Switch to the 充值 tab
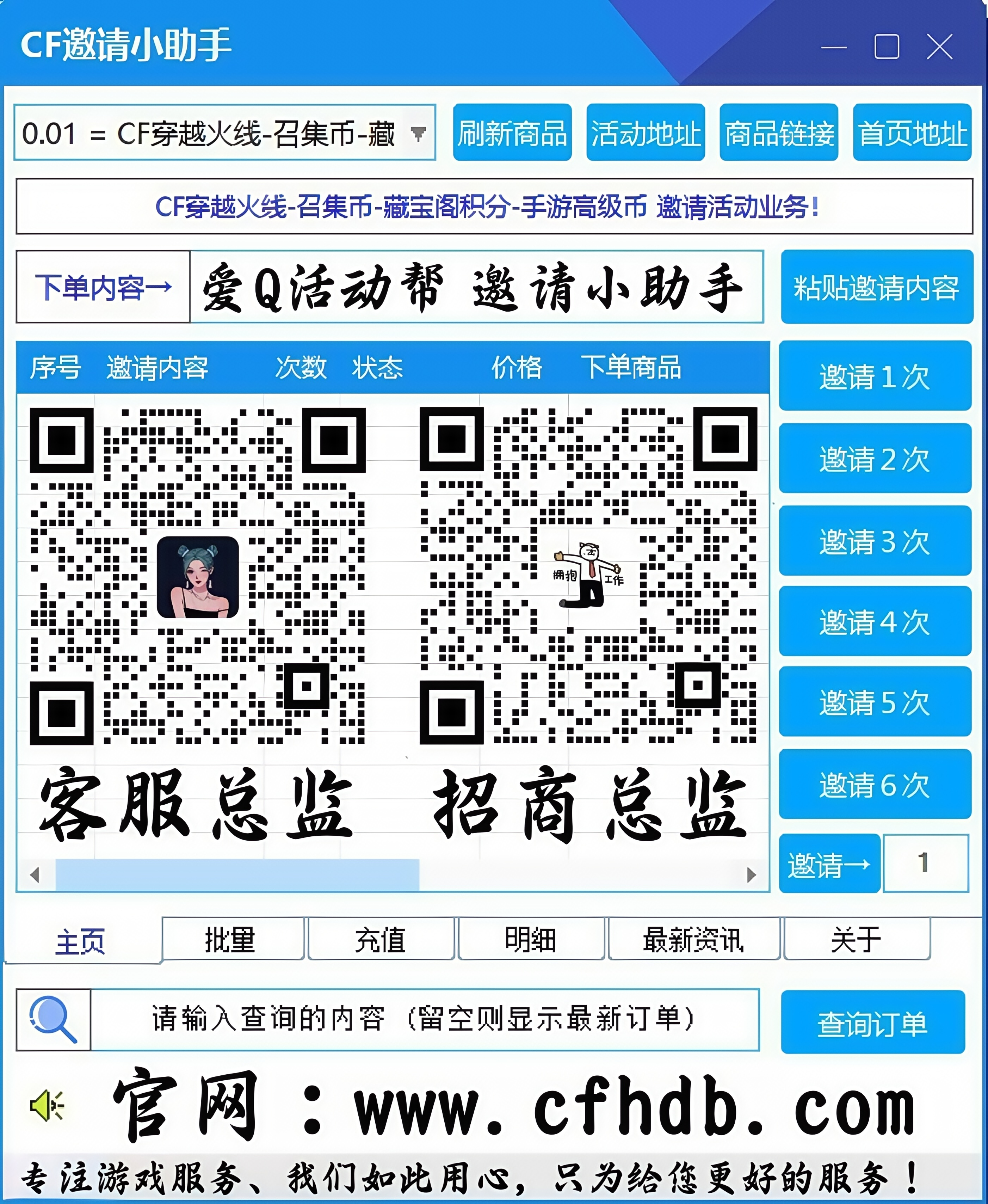Image resolution: width=988 pixels, height=1204 pixels. click(380, 939)
